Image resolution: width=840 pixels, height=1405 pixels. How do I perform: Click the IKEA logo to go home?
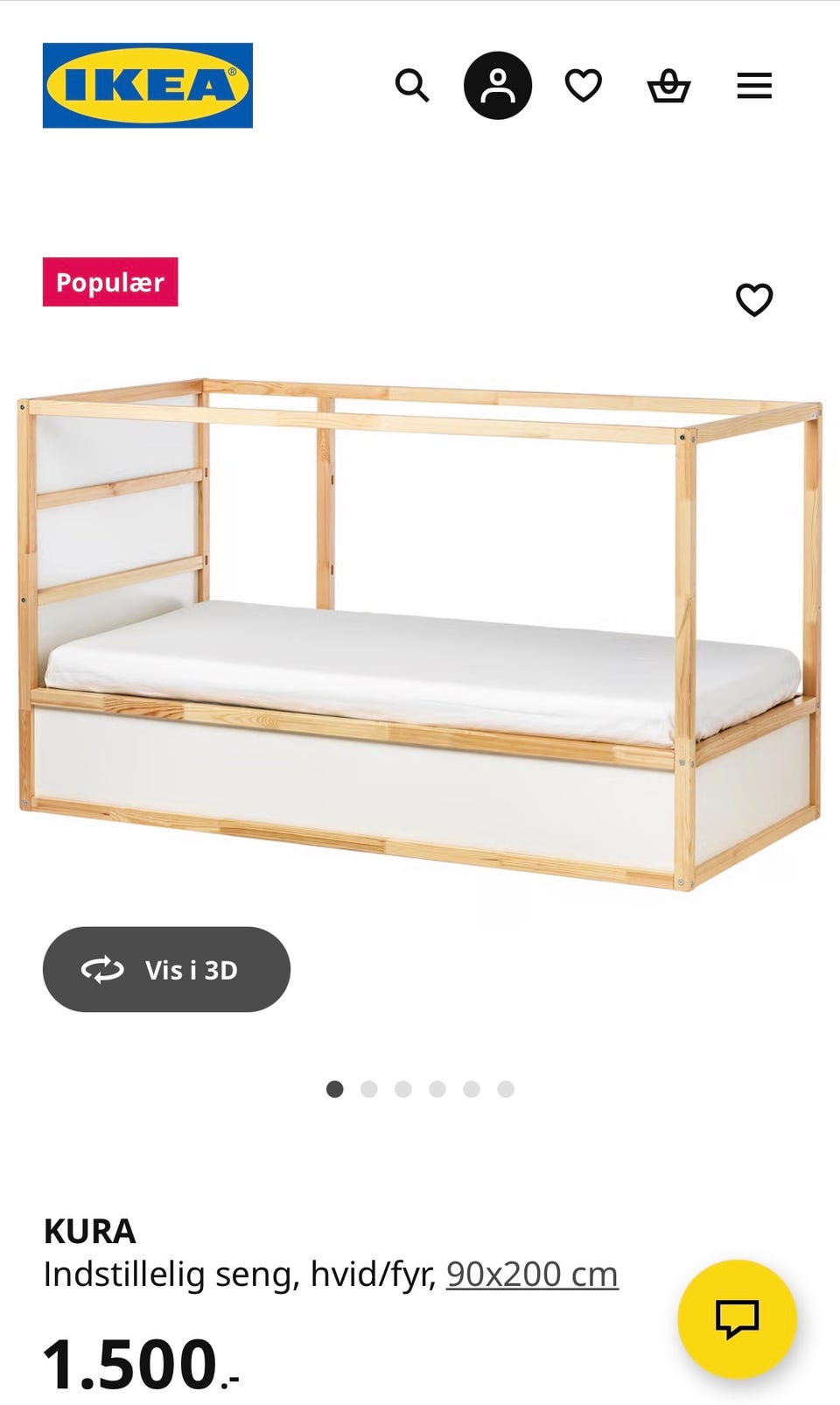[x=145, y=85]
